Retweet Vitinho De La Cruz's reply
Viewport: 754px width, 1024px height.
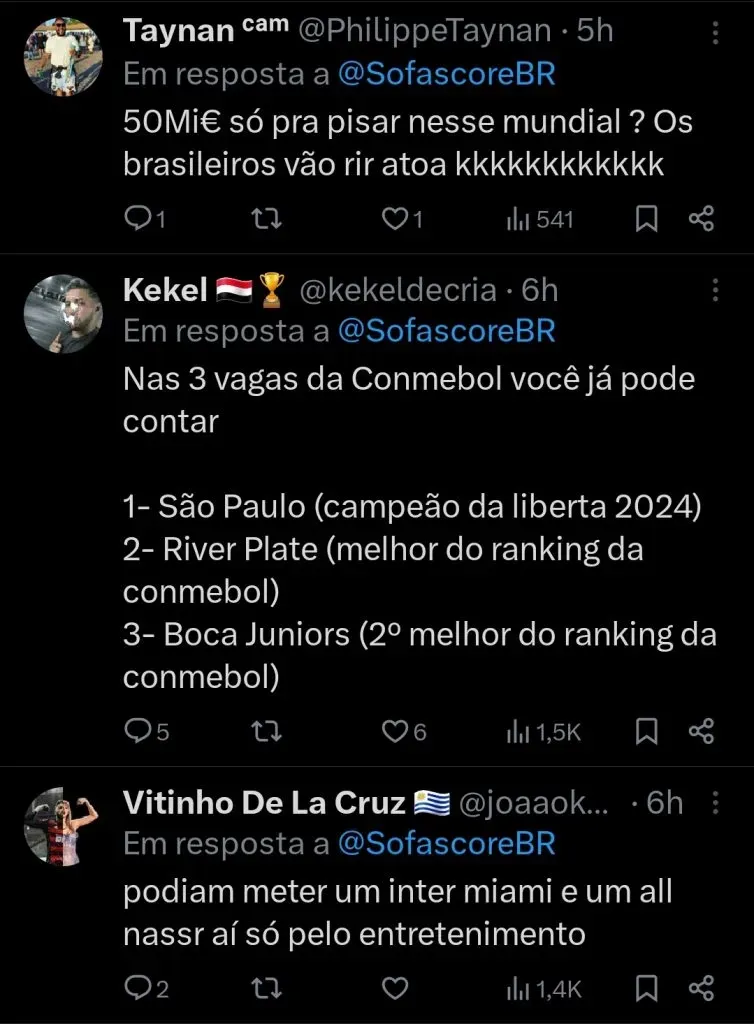(x=266, y=989)
